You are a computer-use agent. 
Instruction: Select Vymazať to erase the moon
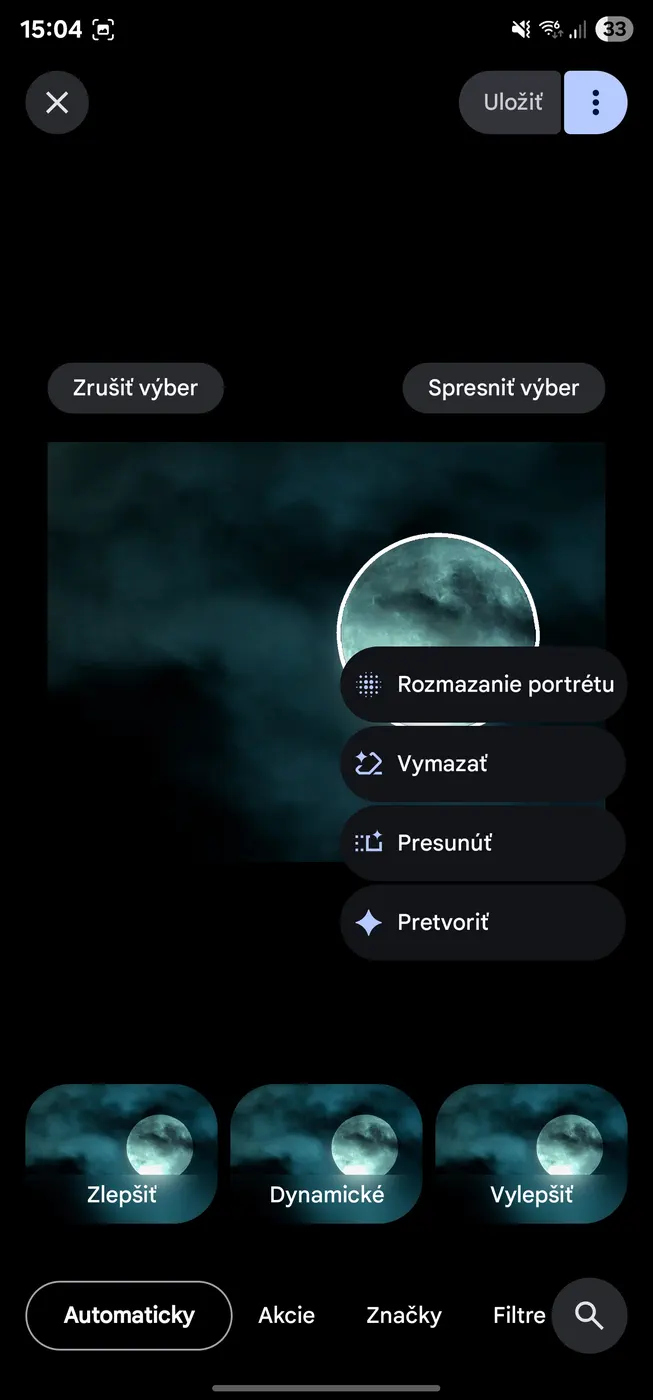483,764
